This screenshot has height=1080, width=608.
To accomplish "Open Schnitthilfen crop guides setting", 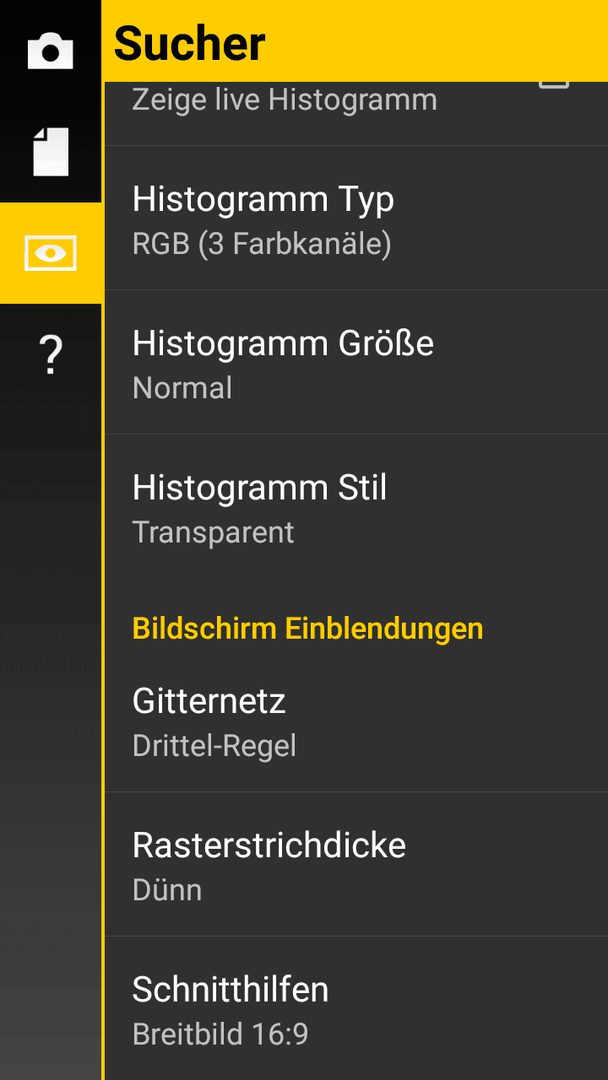I will (356, 1008).
